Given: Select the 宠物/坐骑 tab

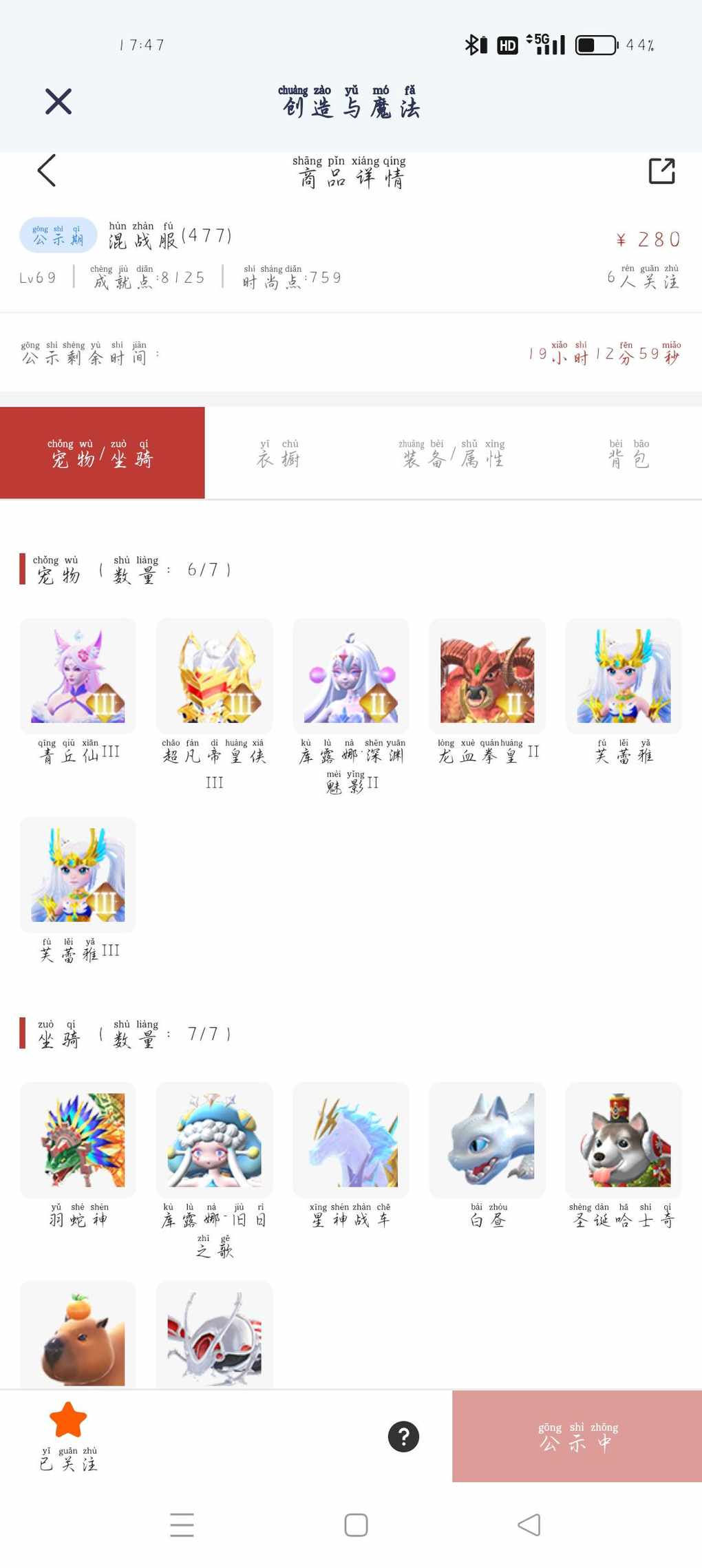Looking at the screenshot, I should click(x=102, y=453).
